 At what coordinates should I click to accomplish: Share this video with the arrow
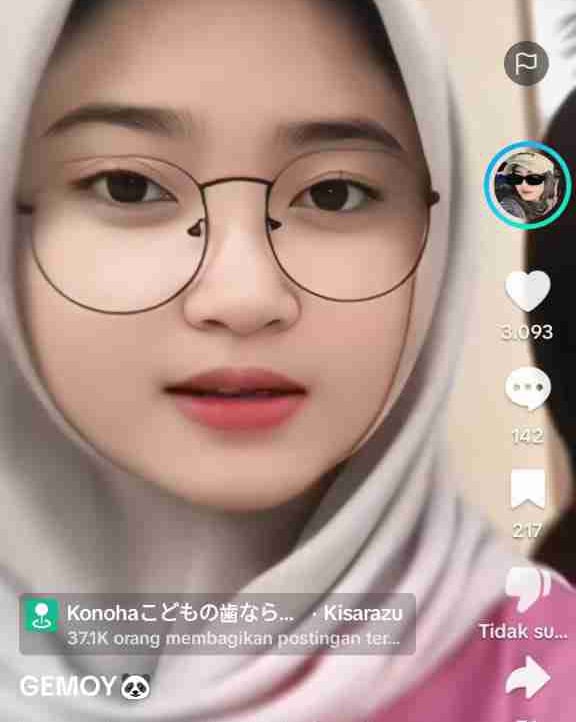528,677
